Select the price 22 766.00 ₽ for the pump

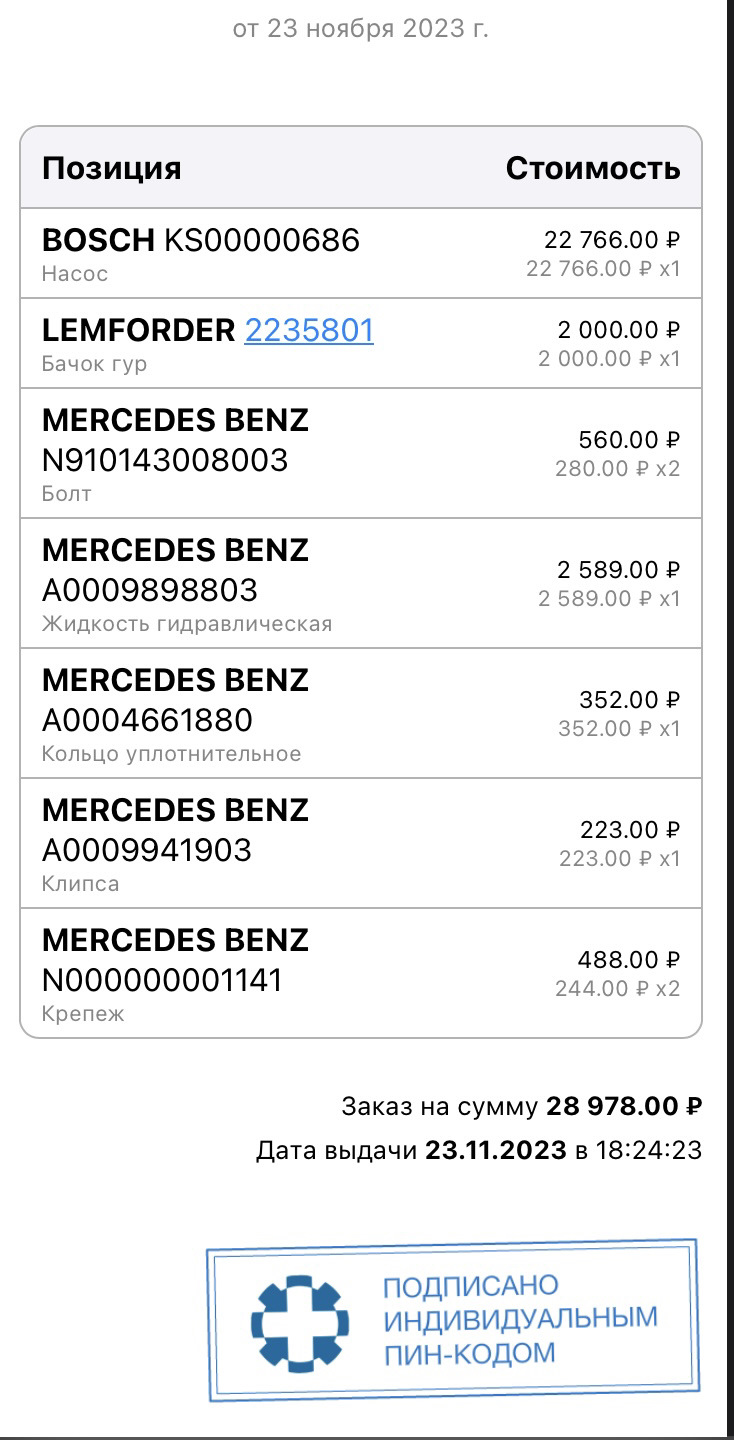click(x=610, y=239)
